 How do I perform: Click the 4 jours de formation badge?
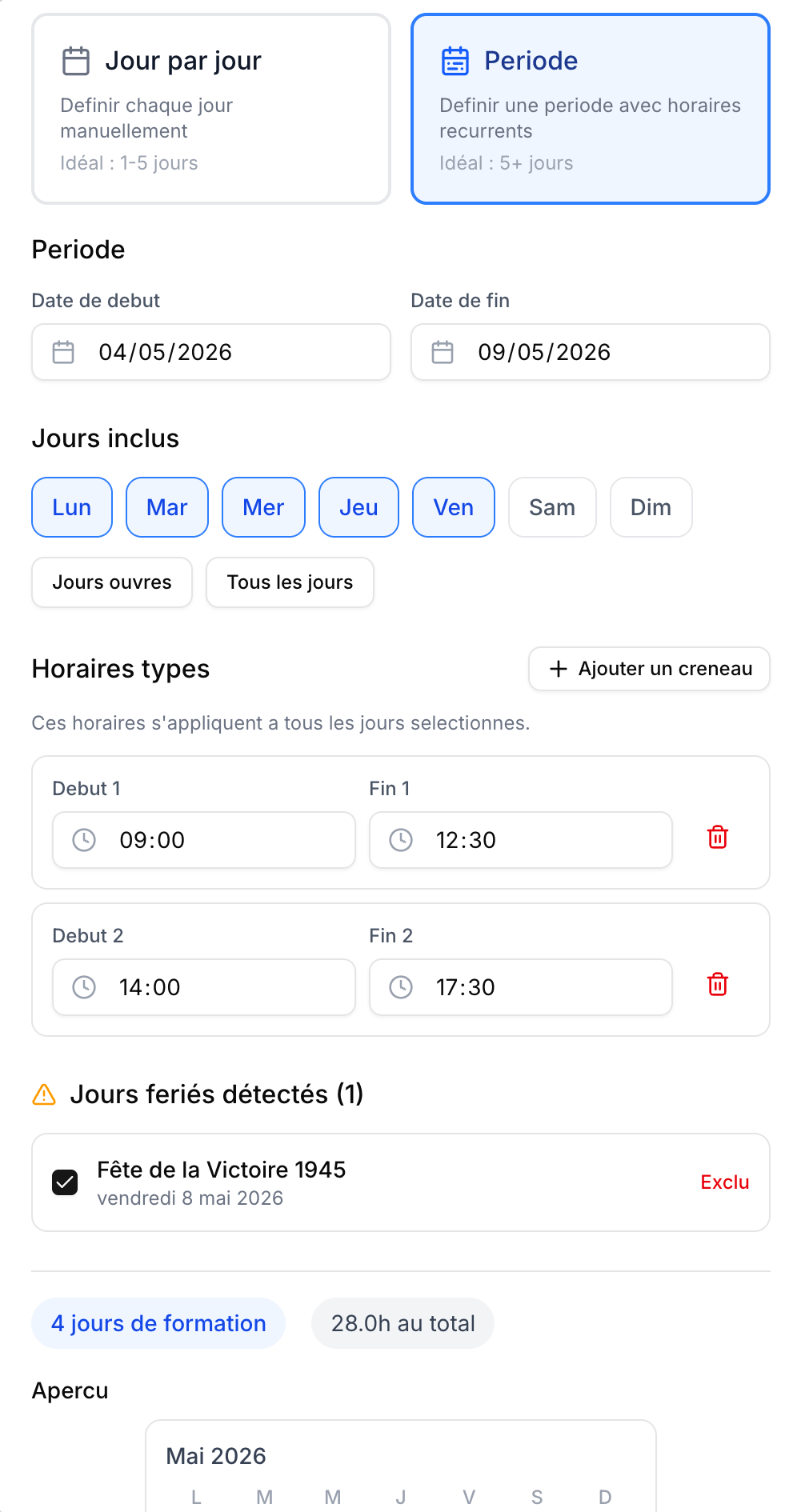[x=158, y=1323]
